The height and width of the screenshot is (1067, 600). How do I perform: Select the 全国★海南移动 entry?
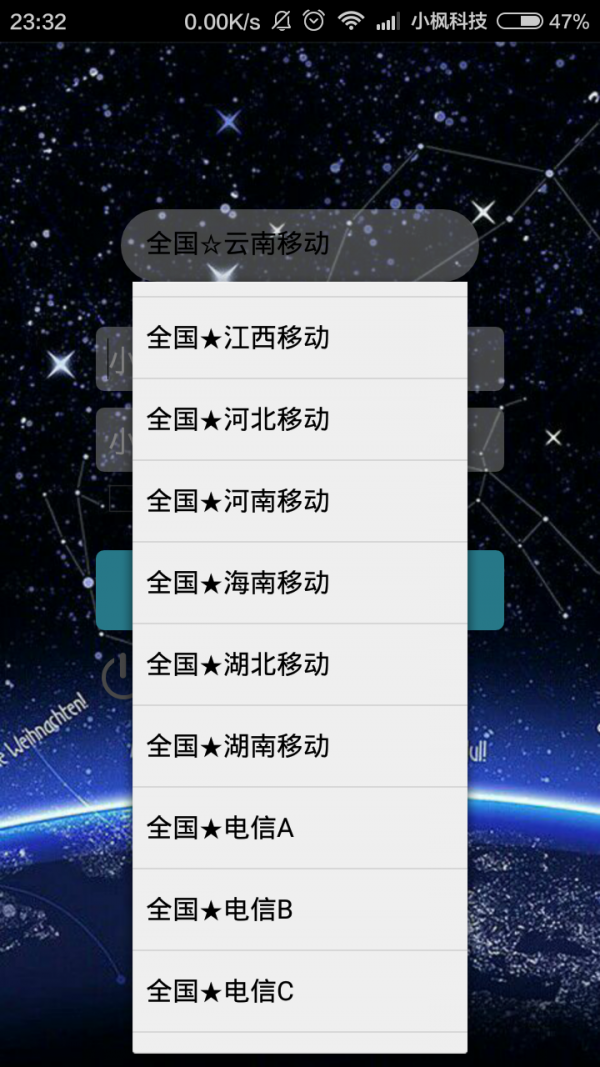pos(299,583)
